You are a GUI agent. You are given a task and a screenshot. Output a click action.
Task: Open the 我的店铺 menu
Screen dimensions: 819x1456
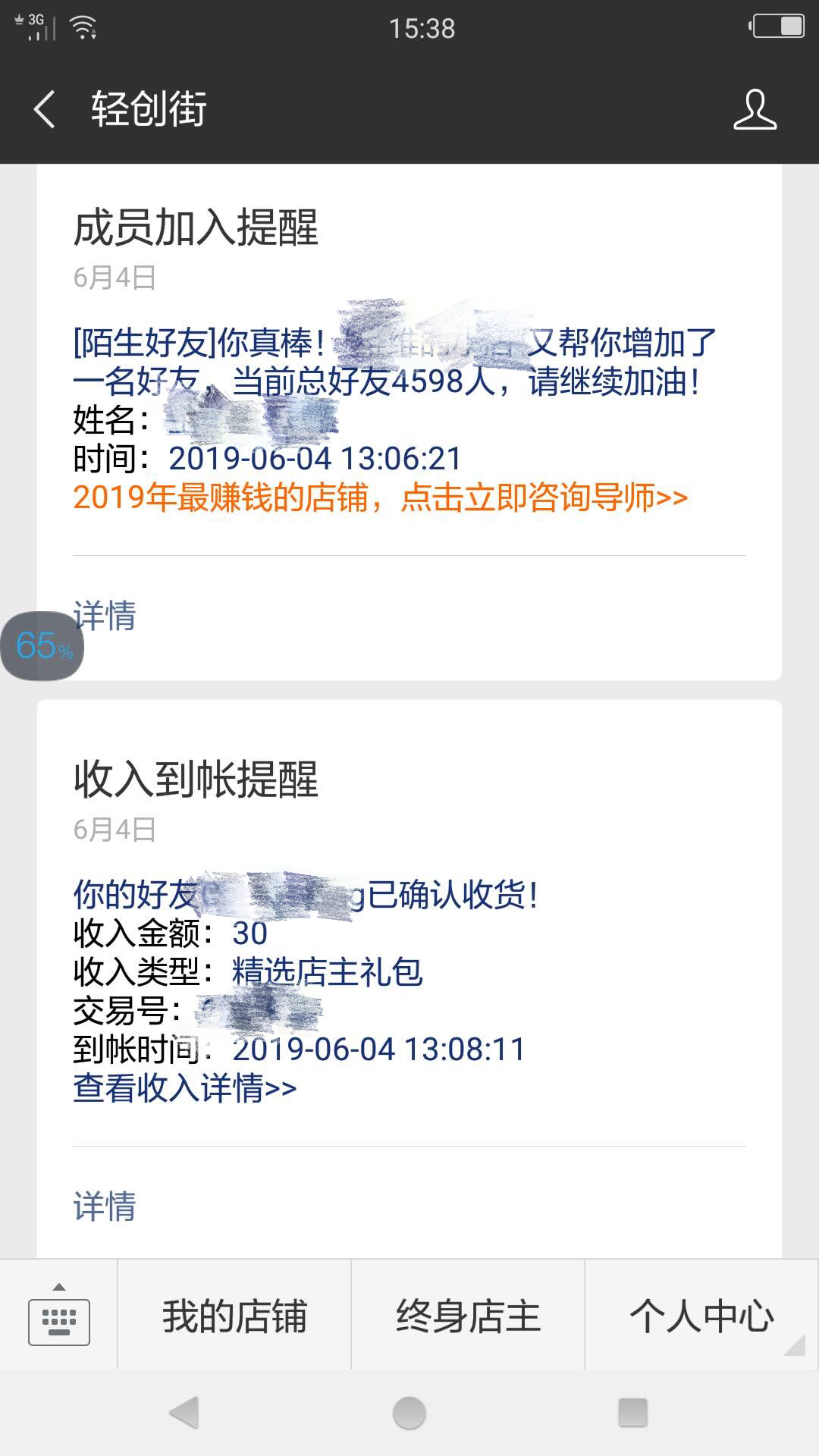click(x=234, y=1317)
